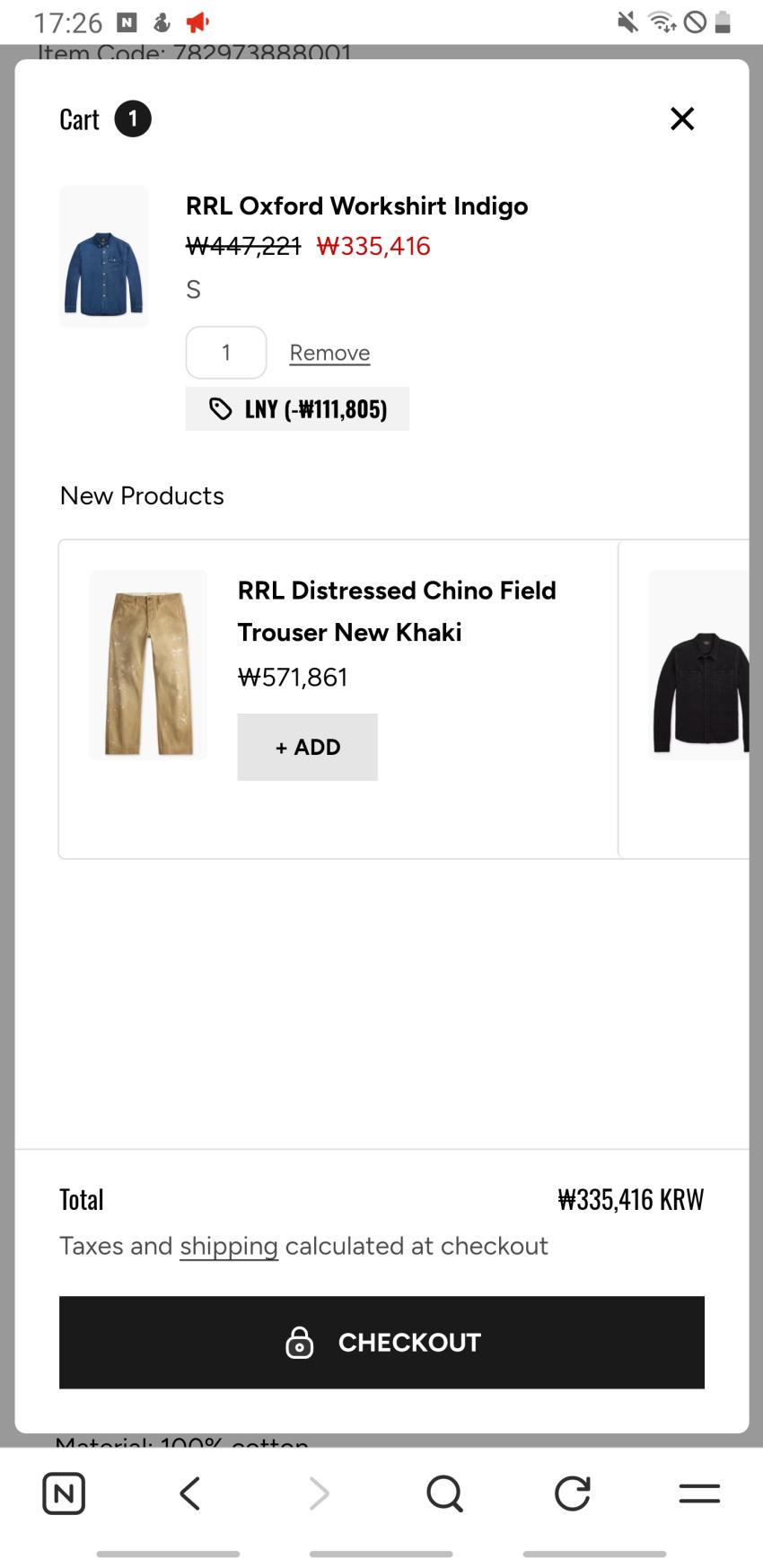Image resolution: width=763 pixels, height=1568 pixels.
Task: Proceed to Checkout
Action: click(381, 1342)
